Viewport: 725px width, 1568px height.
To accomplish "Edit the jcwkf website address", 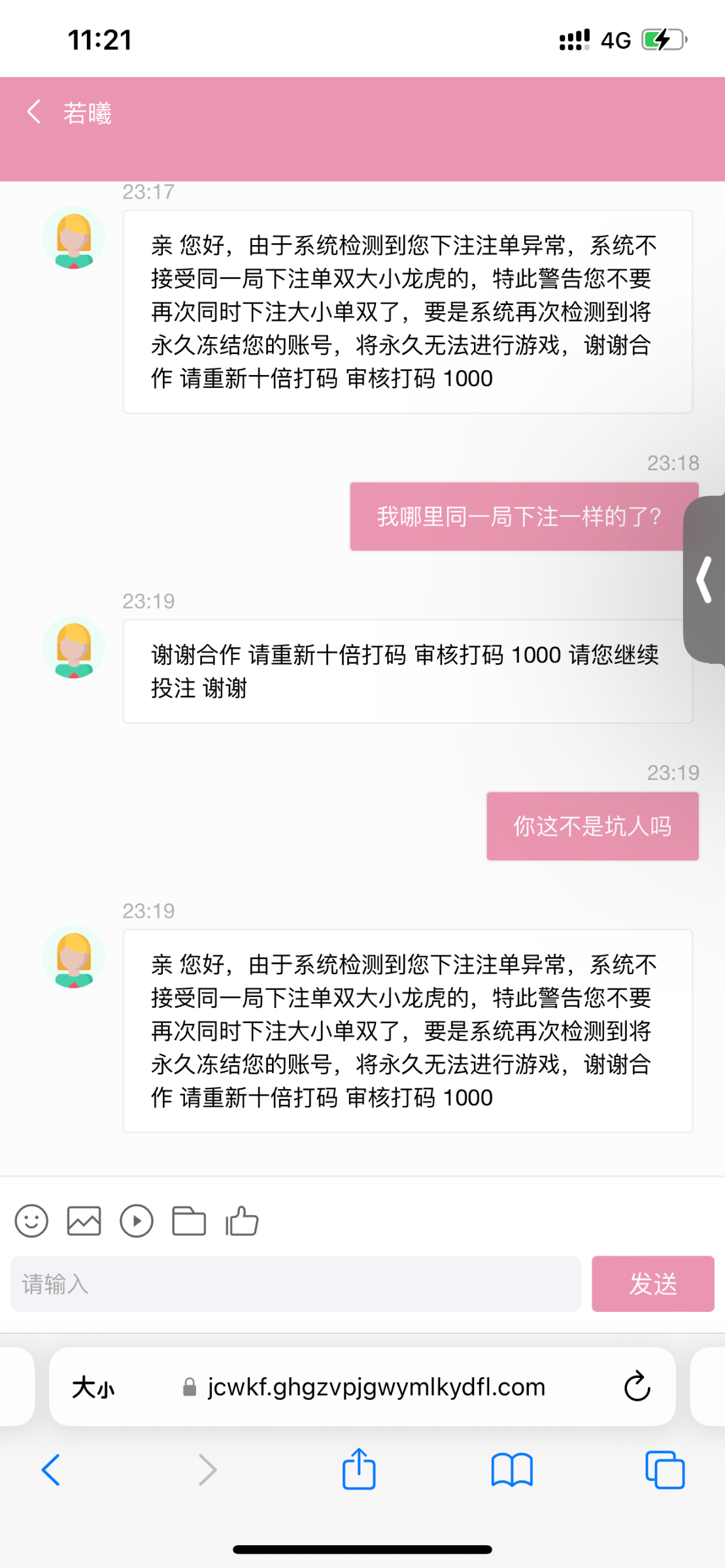I will click(376, 1387).
